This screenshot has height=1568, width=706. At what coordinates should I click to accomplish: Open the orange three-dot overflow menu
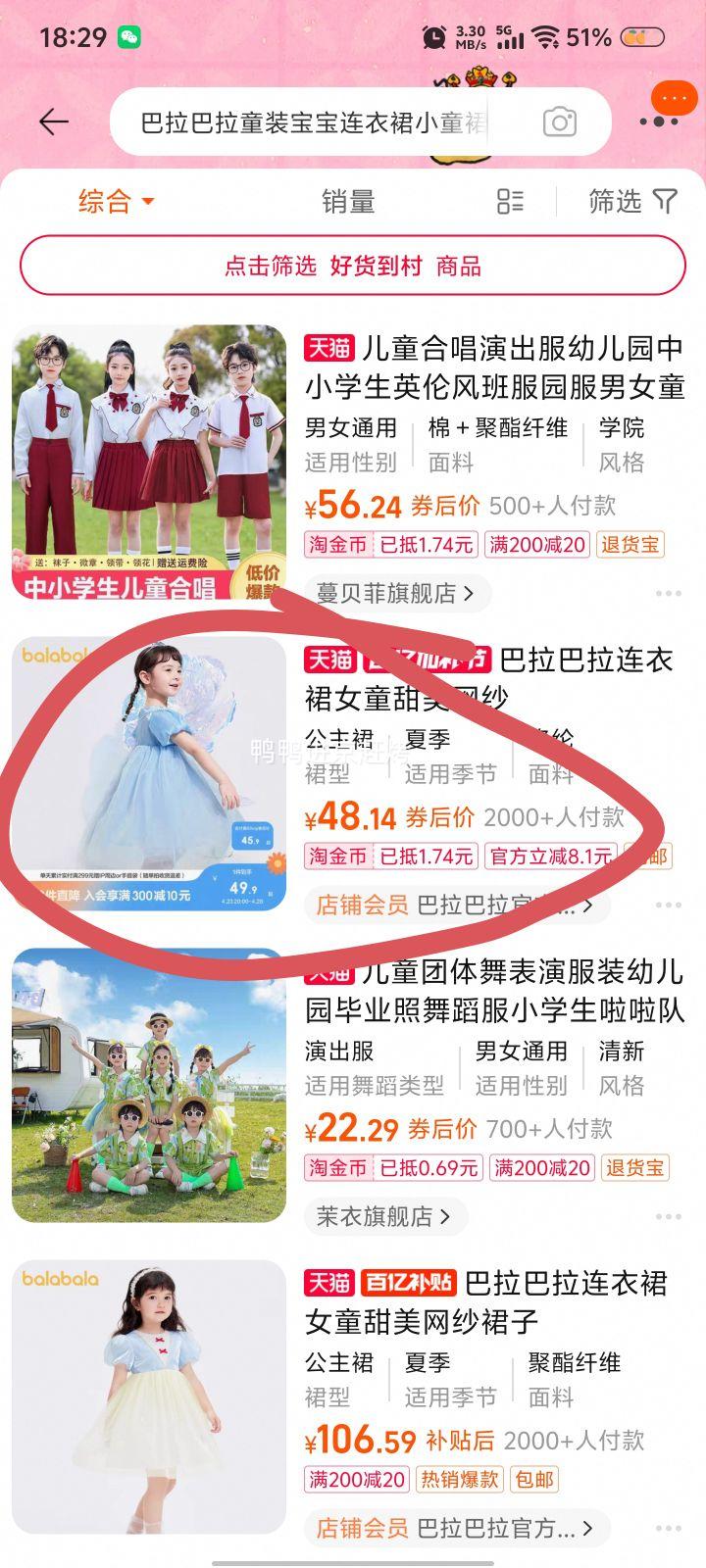(674, 99)
